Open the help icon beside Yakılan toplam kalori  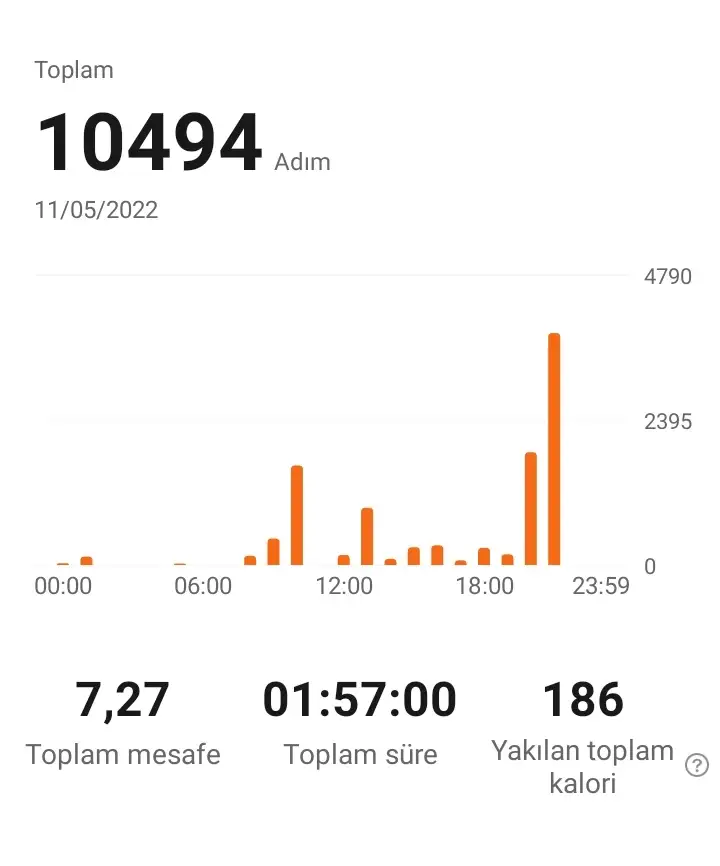(x=696, y=766)
